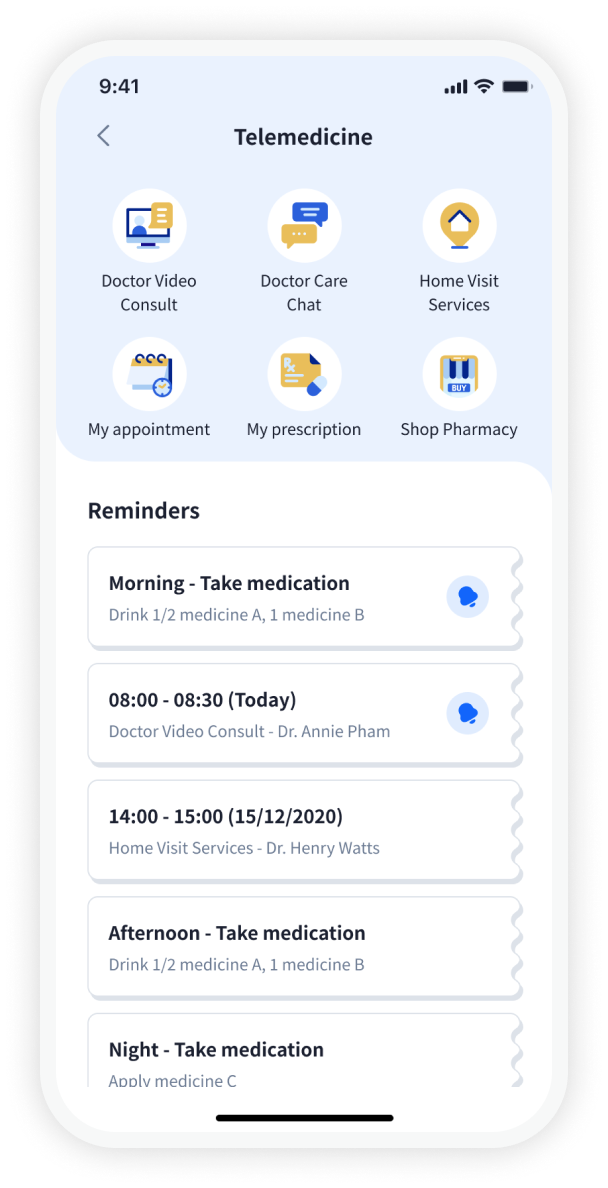
Task: Open My prescription
Action: tap(304, 375)
